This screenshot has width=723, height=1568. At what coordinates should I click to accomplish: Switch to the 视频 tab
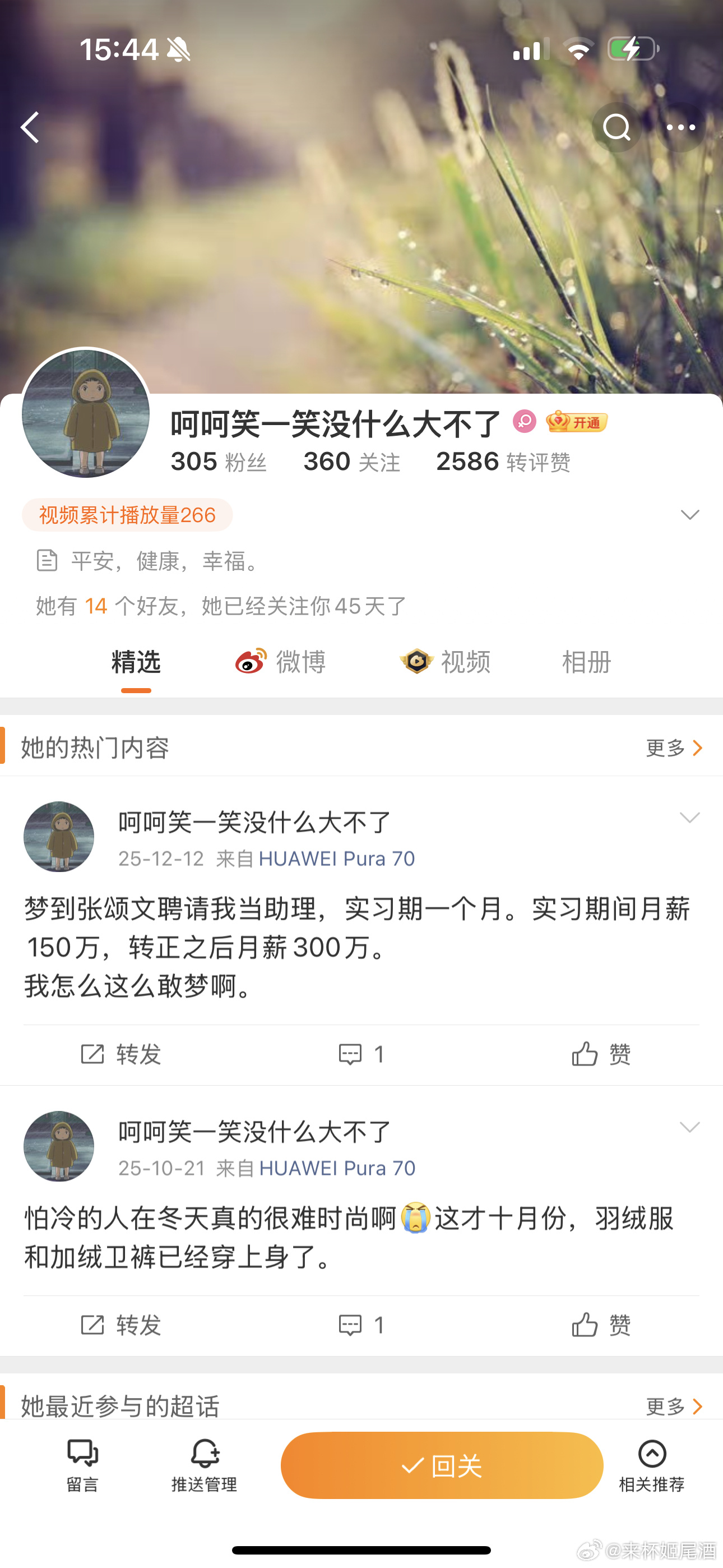point(446,662)
